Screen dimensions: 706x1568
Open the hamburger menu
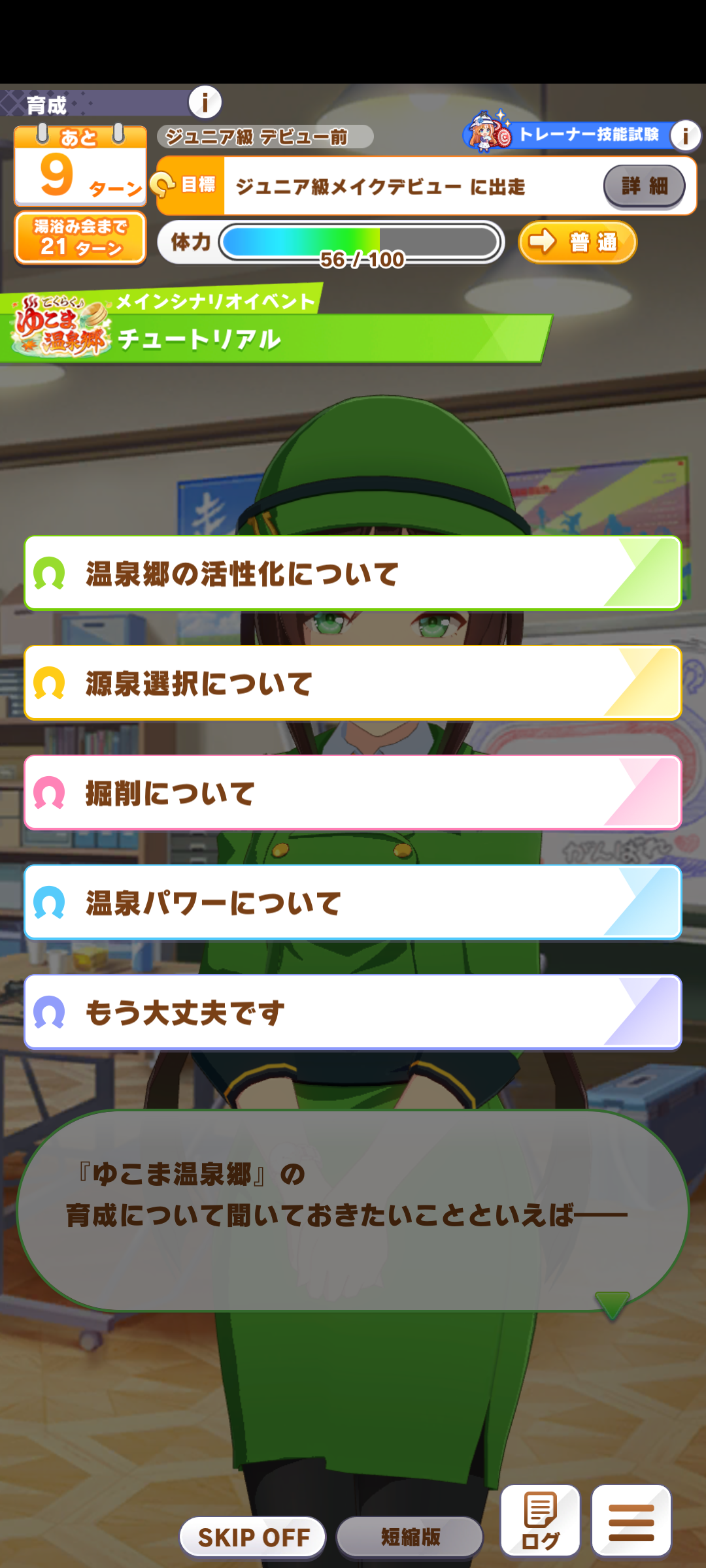click(x=631, y=1520)
